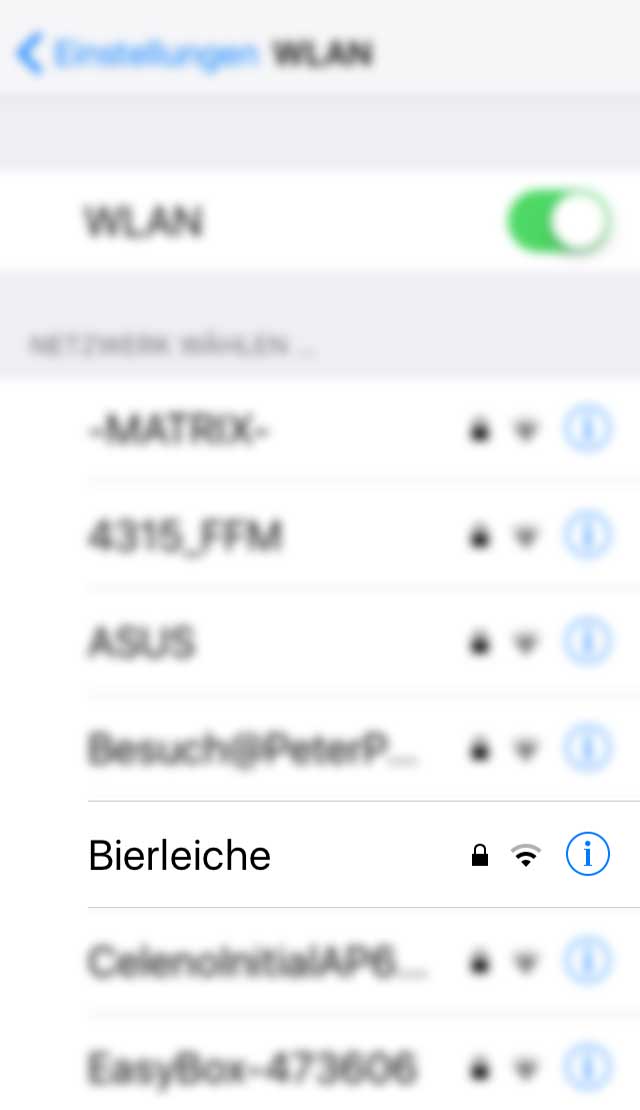
Task: Connect to the ASUS network
Action: (x=142, y=642)
